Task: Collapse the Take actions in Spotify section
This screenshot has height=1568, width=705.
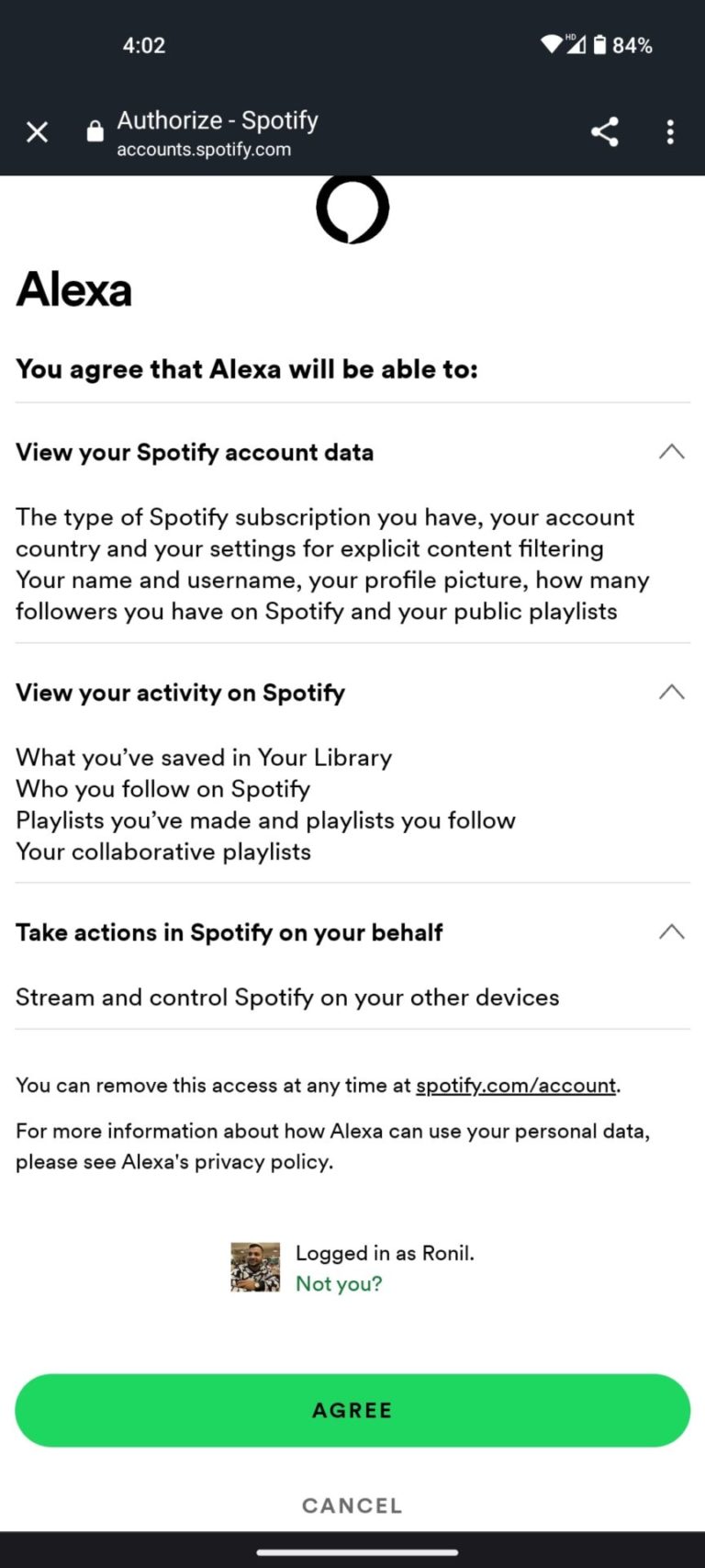Action: tap(672, 931)
